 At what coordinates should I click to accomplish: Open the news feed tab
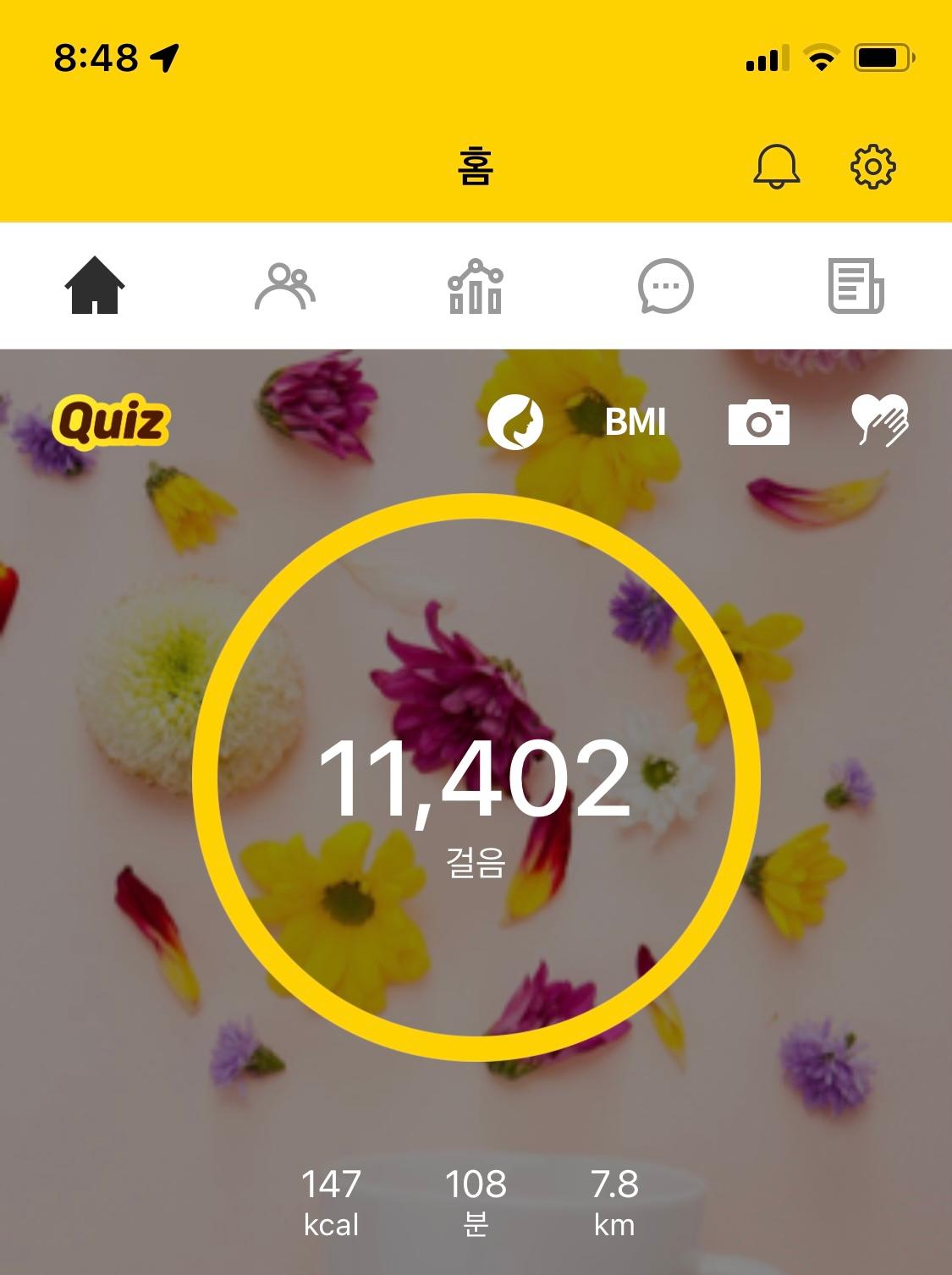click(856, 286)
